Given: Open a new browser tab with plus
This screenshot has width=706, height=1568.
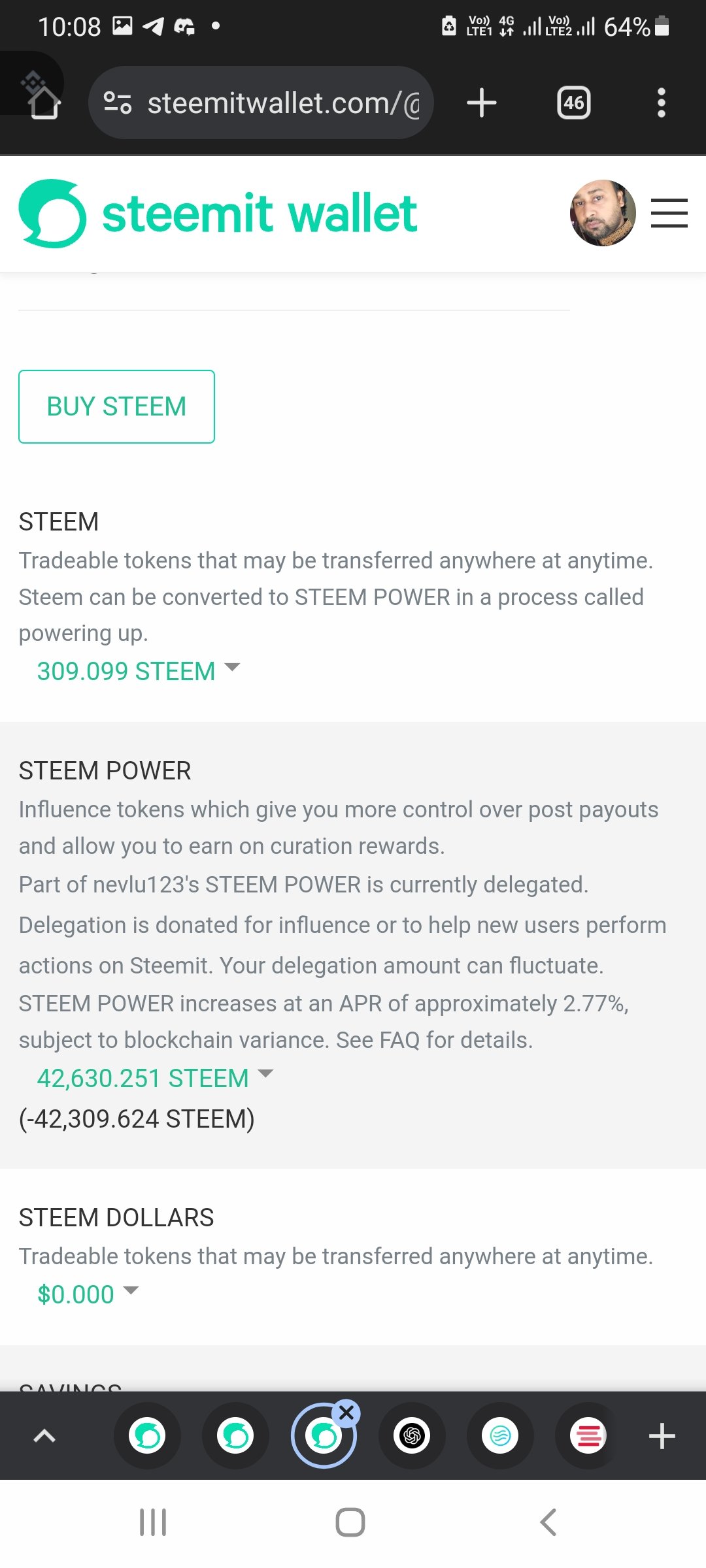Looking at the screenshot, I should click(x=482, y=103).
